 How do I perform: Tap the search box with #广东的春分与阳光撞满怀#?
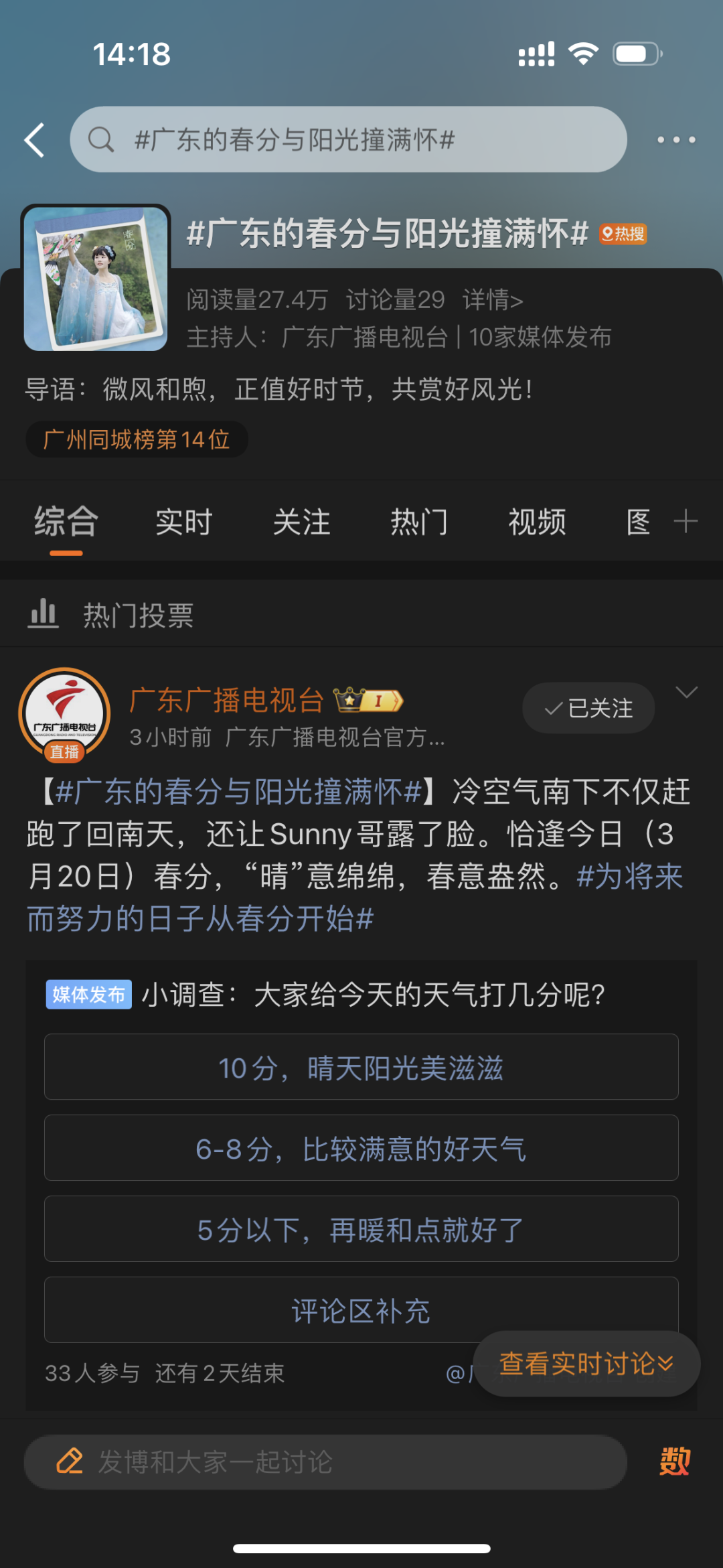348,140
